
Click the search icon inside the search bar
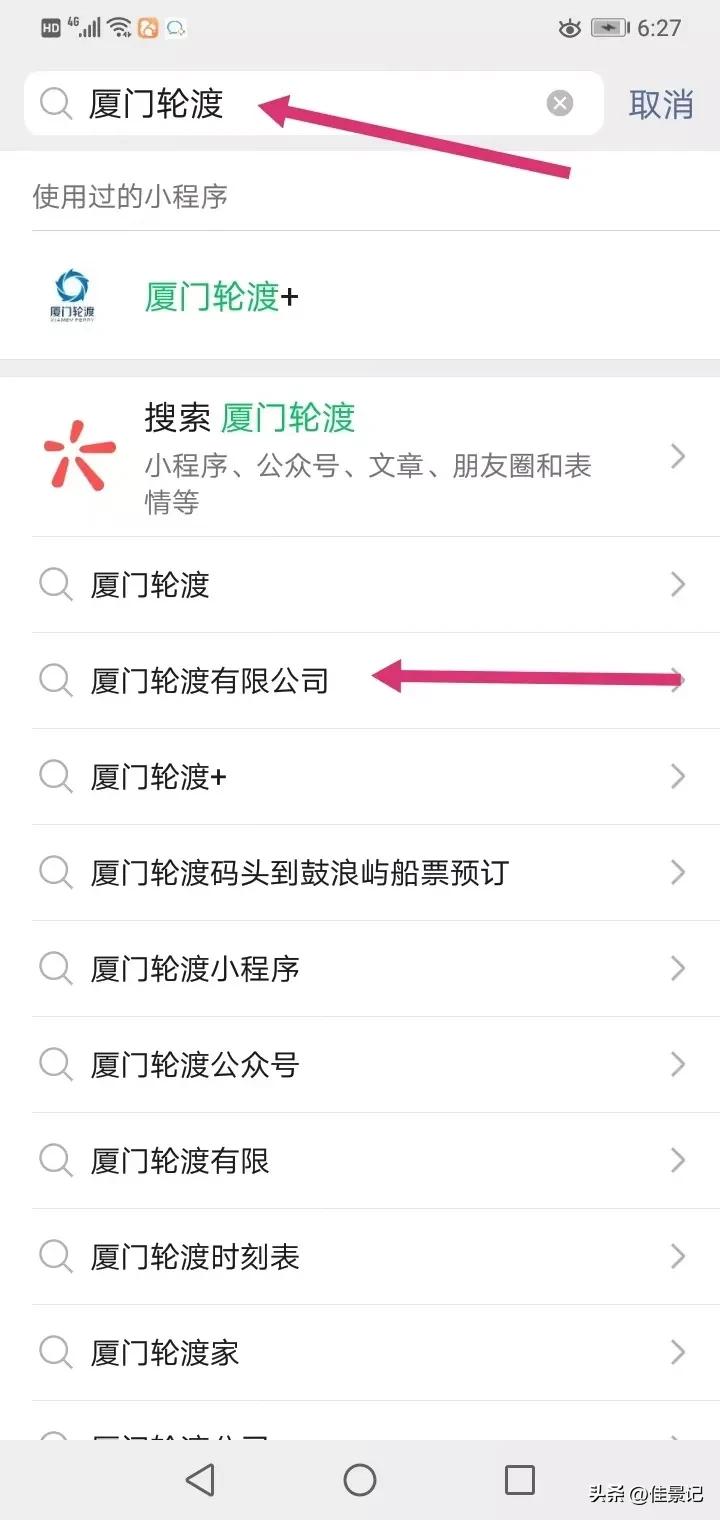coord(55,102)
